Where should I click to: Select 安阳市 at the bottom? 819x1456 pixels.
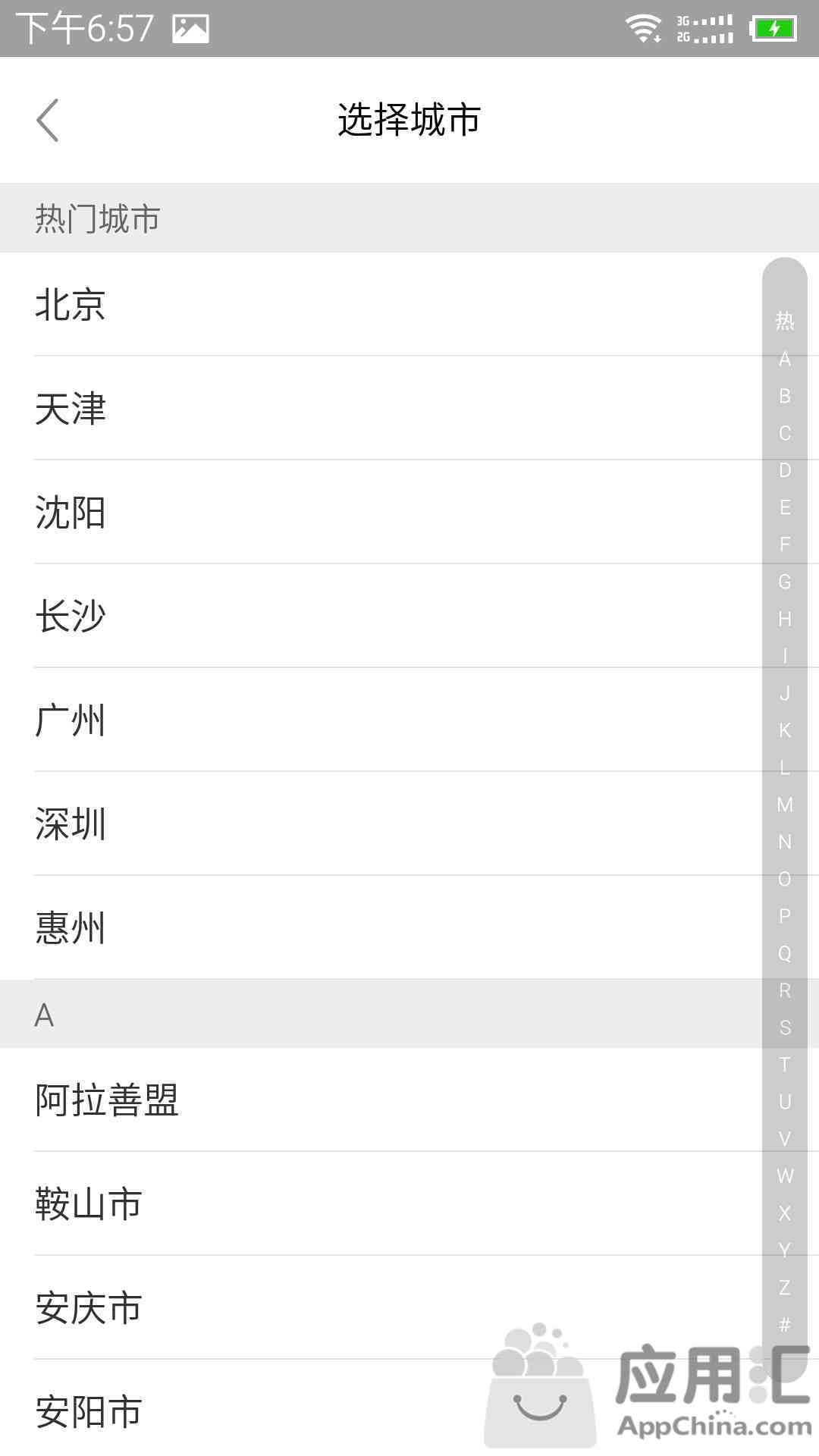[89, 1412]
